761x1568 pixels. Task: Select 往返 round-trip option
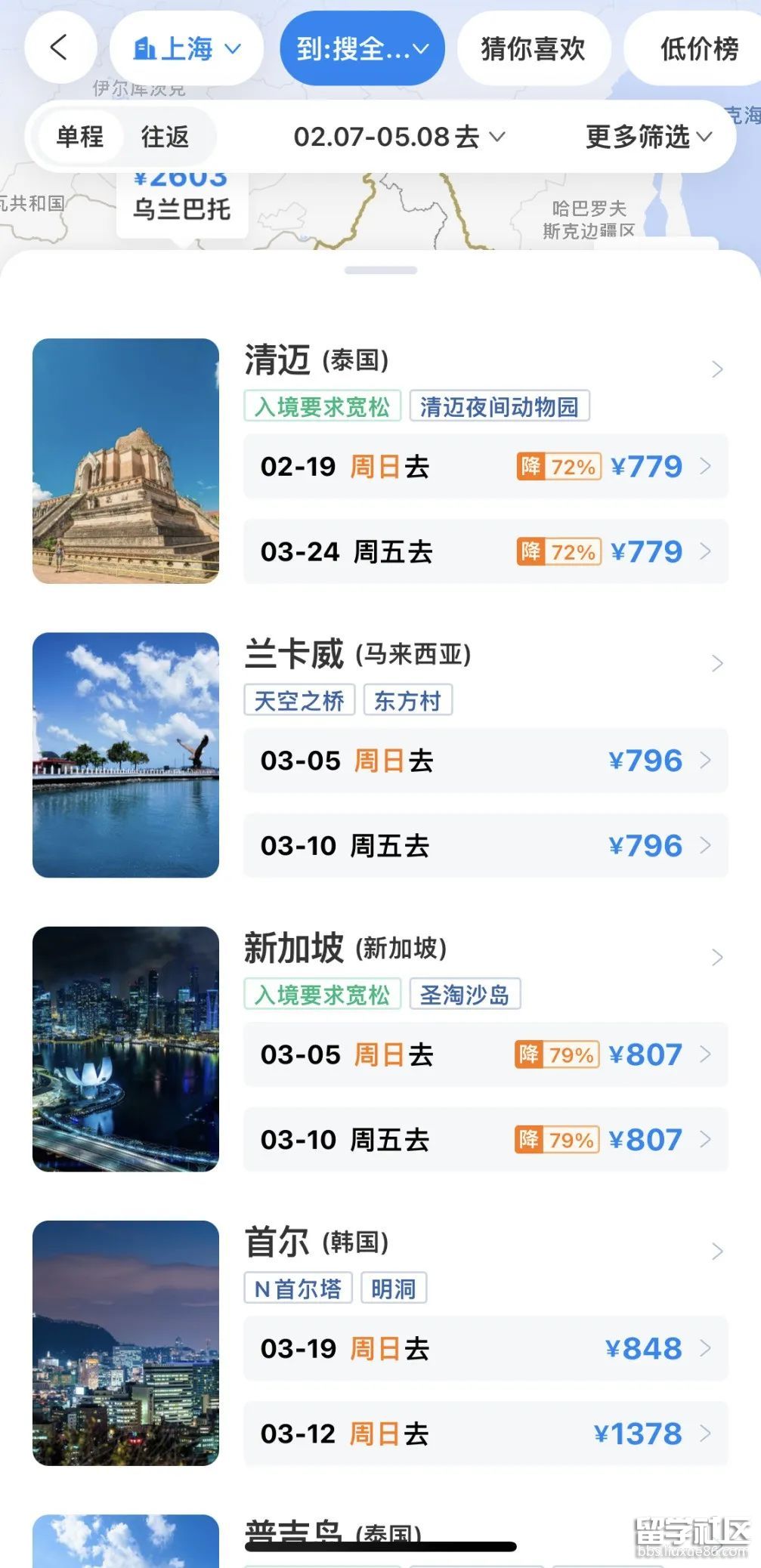165,137
